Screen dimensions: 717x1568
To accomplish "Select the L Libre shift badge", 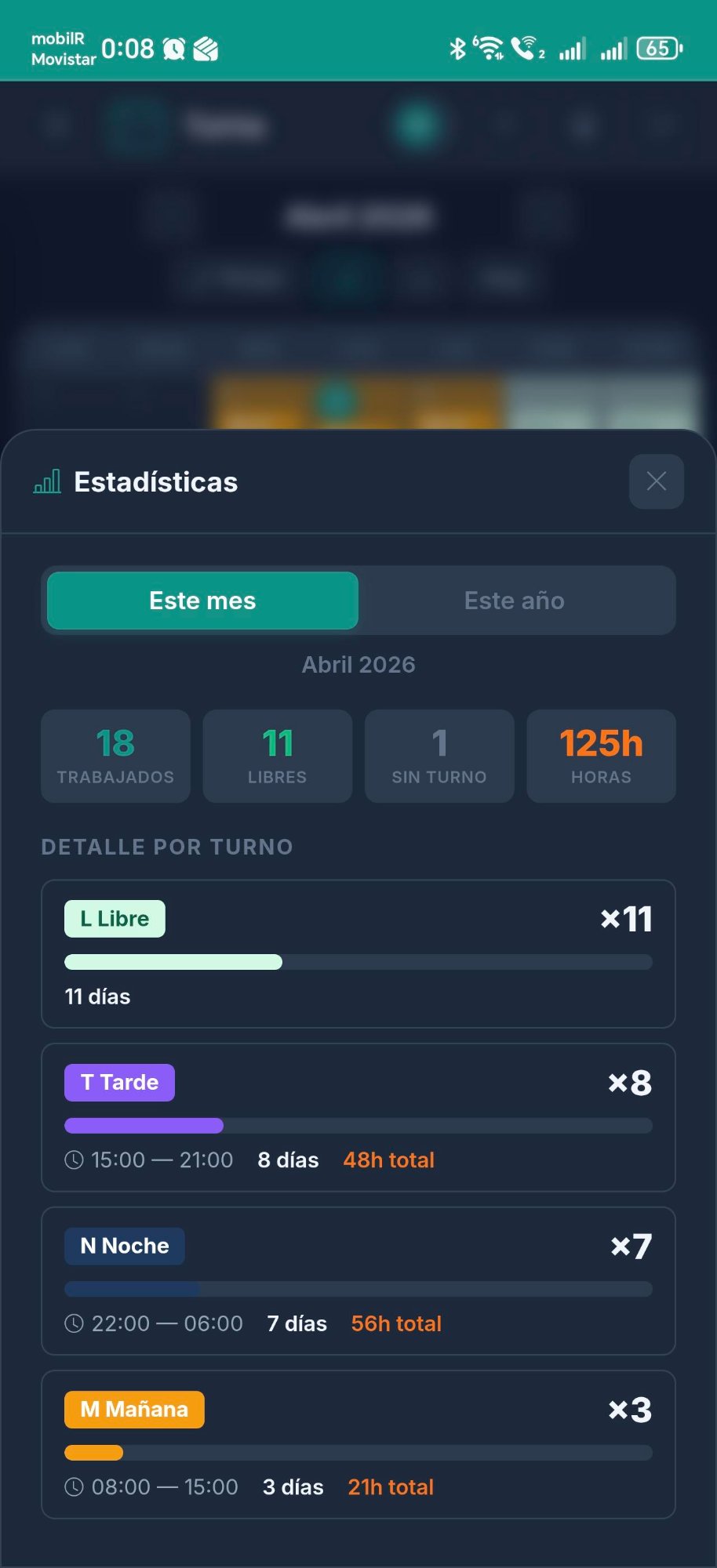I will pyautogui.click(x=115, y=918).
